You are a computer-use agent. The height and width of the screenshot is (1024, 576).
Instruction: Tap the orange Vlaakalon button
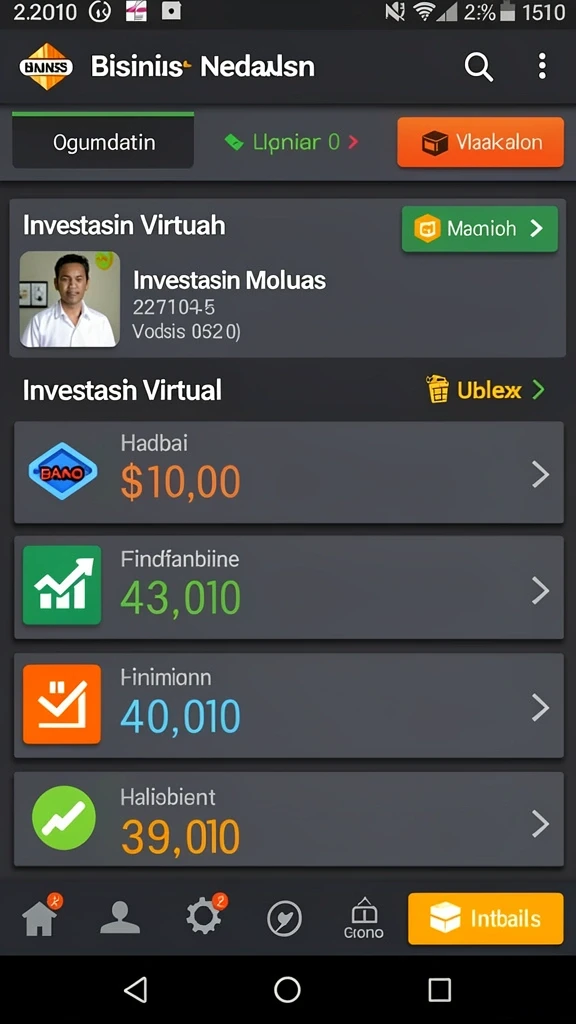coord(480,142)
